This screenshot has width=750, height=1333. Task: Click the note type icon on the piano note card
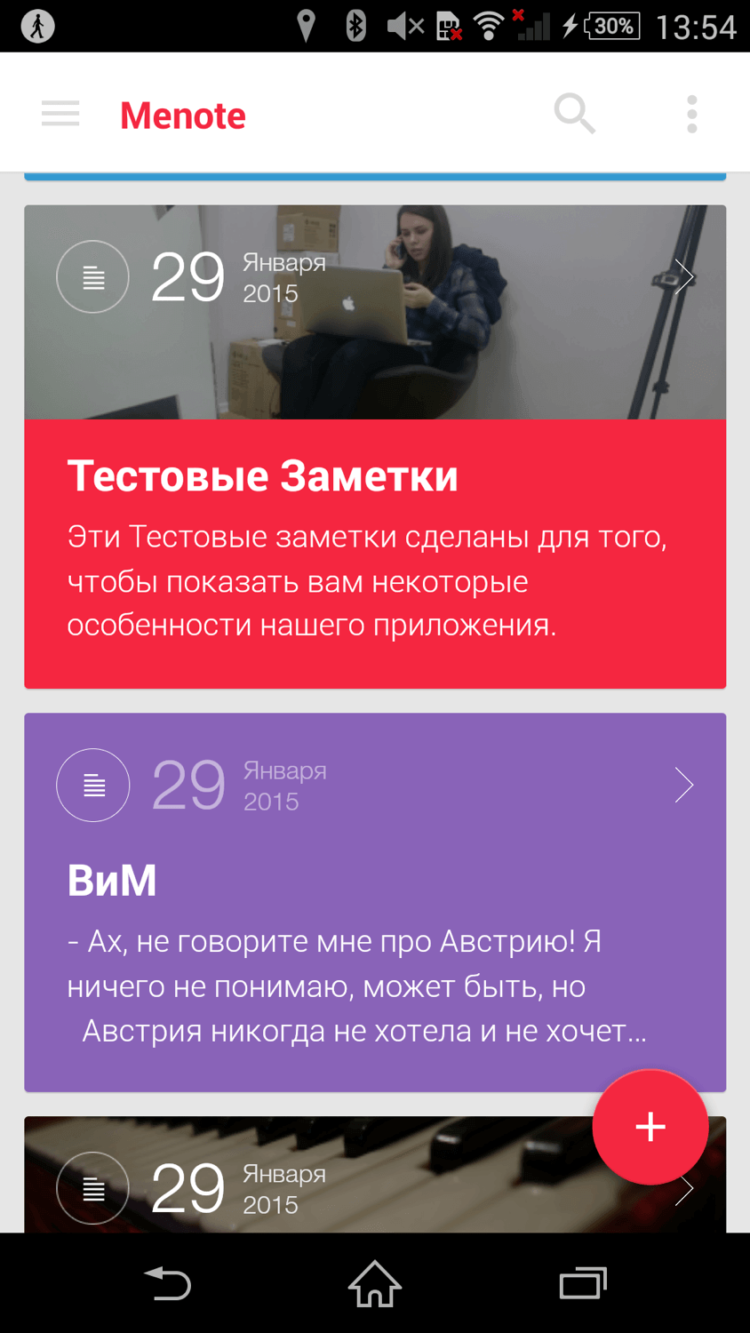[92, 1188]
